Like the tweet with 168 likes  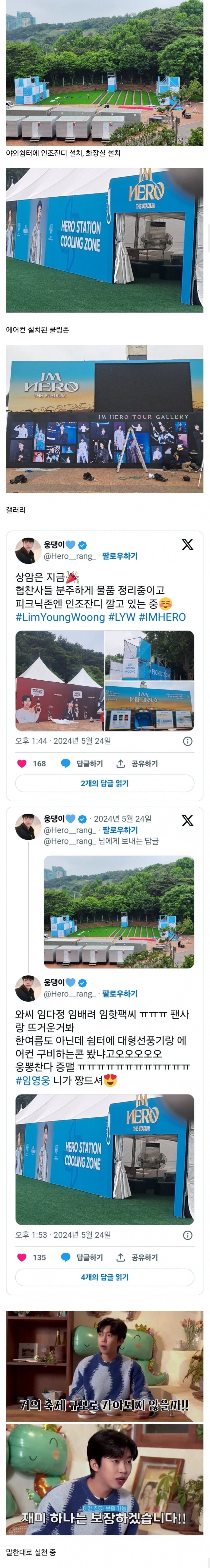pos(22,763)
